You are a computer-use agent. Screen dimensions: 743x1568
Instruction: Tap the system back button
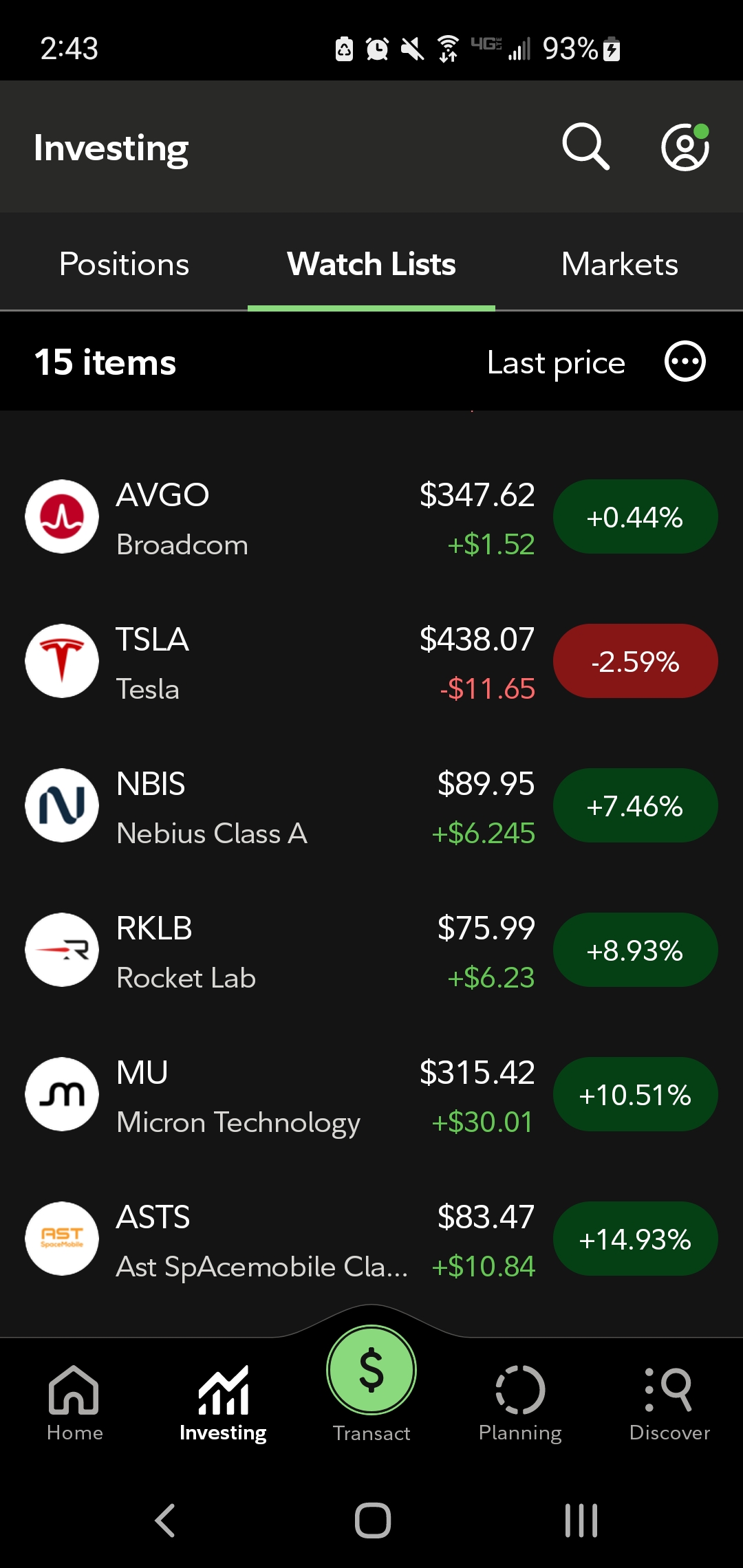165,1520
